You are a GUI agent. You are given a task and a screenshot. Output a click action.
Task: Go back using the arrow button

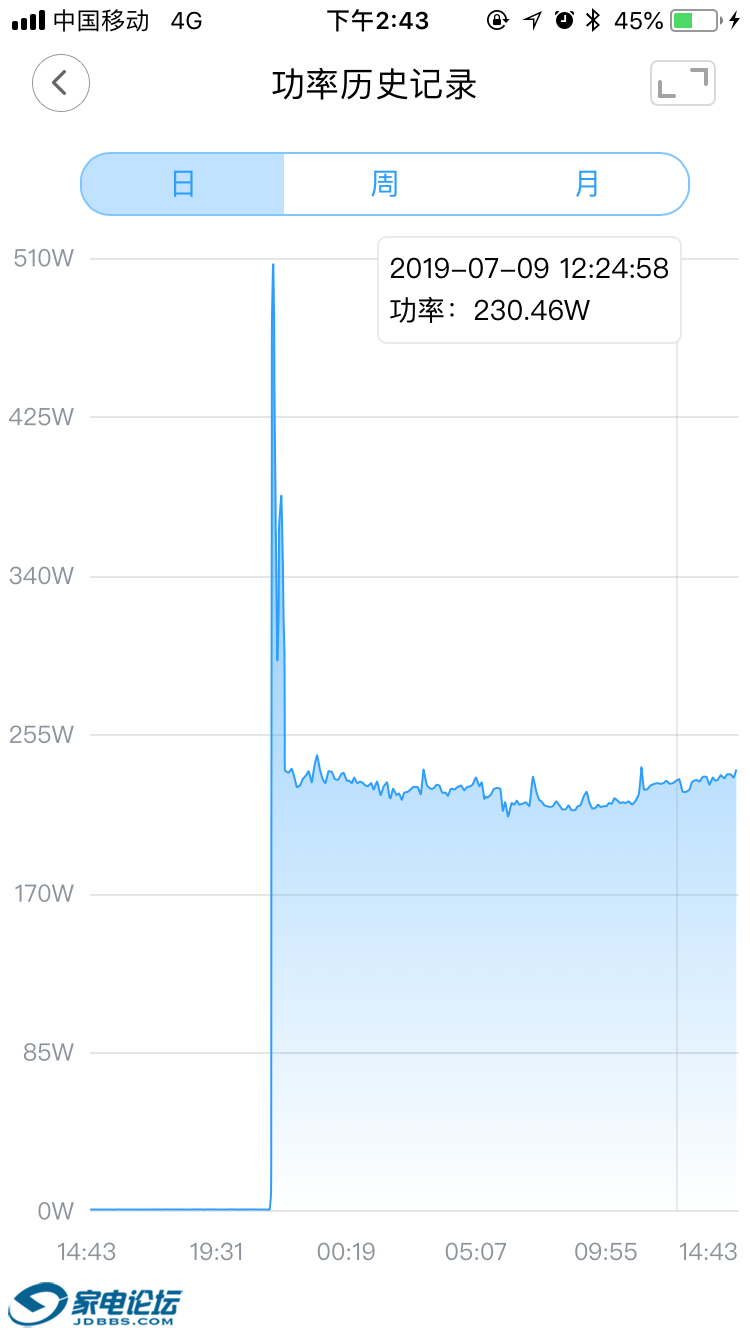tap(61, 83)
